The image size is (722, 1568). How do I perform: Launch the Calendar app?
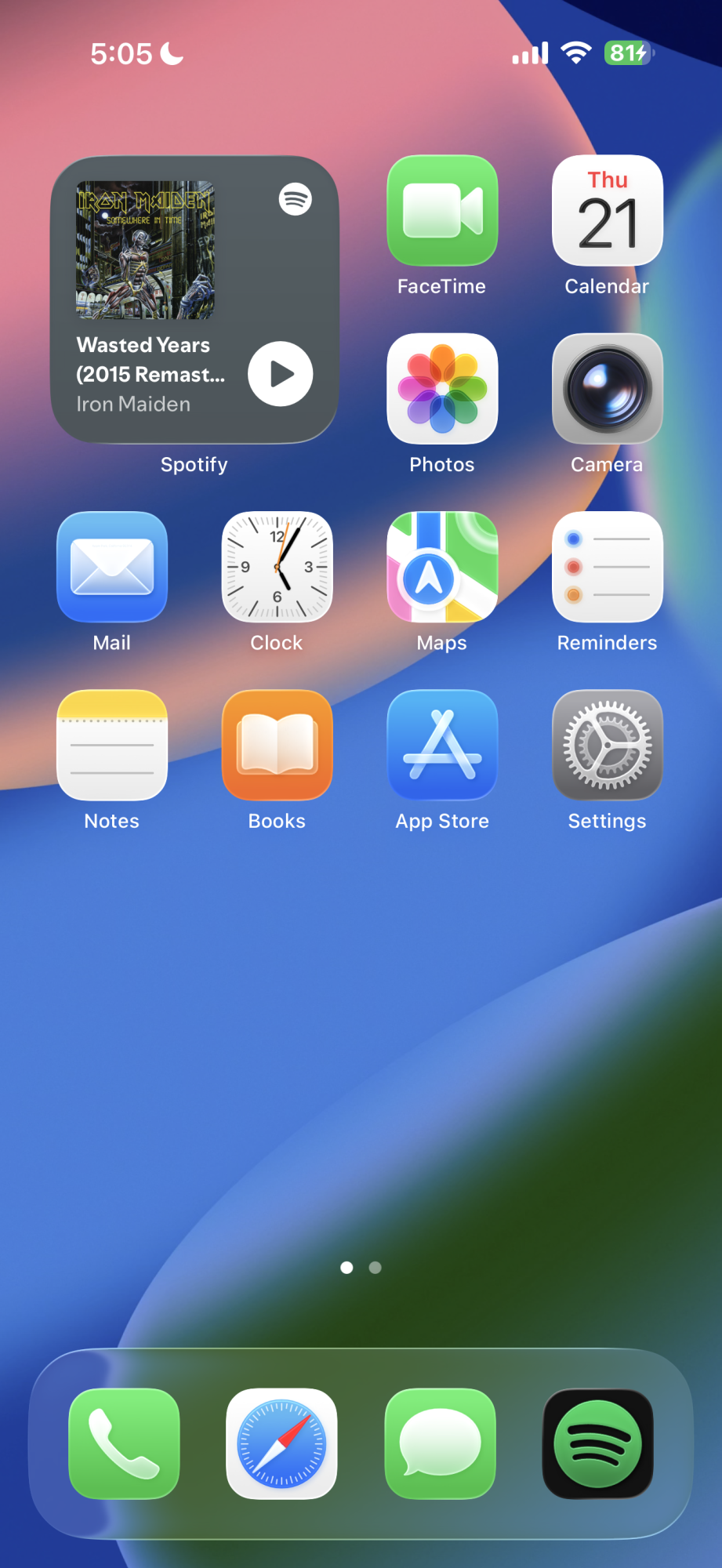[608, 211]
